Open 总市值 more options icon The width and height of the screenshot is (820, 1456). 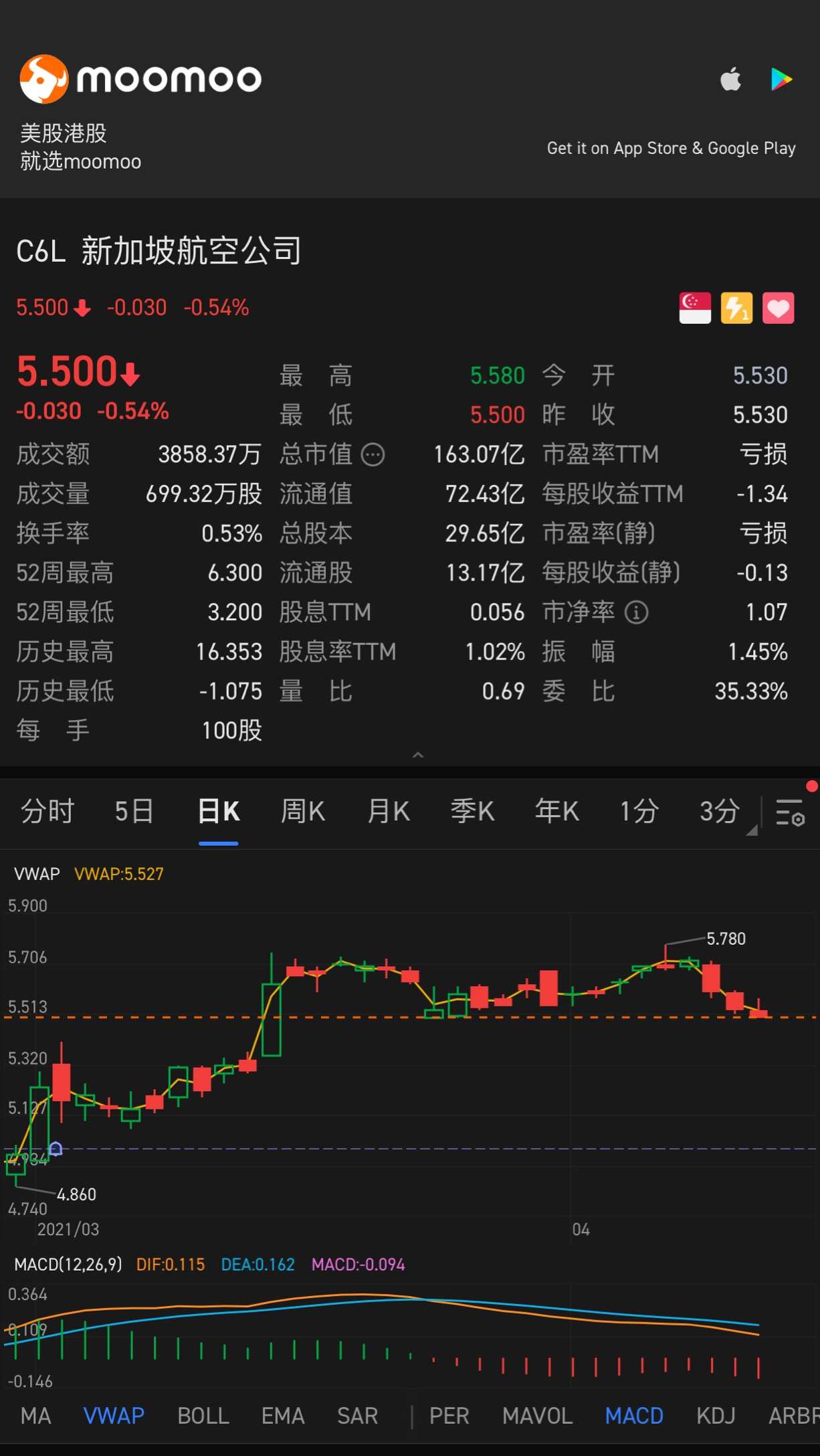pos(373,455)
